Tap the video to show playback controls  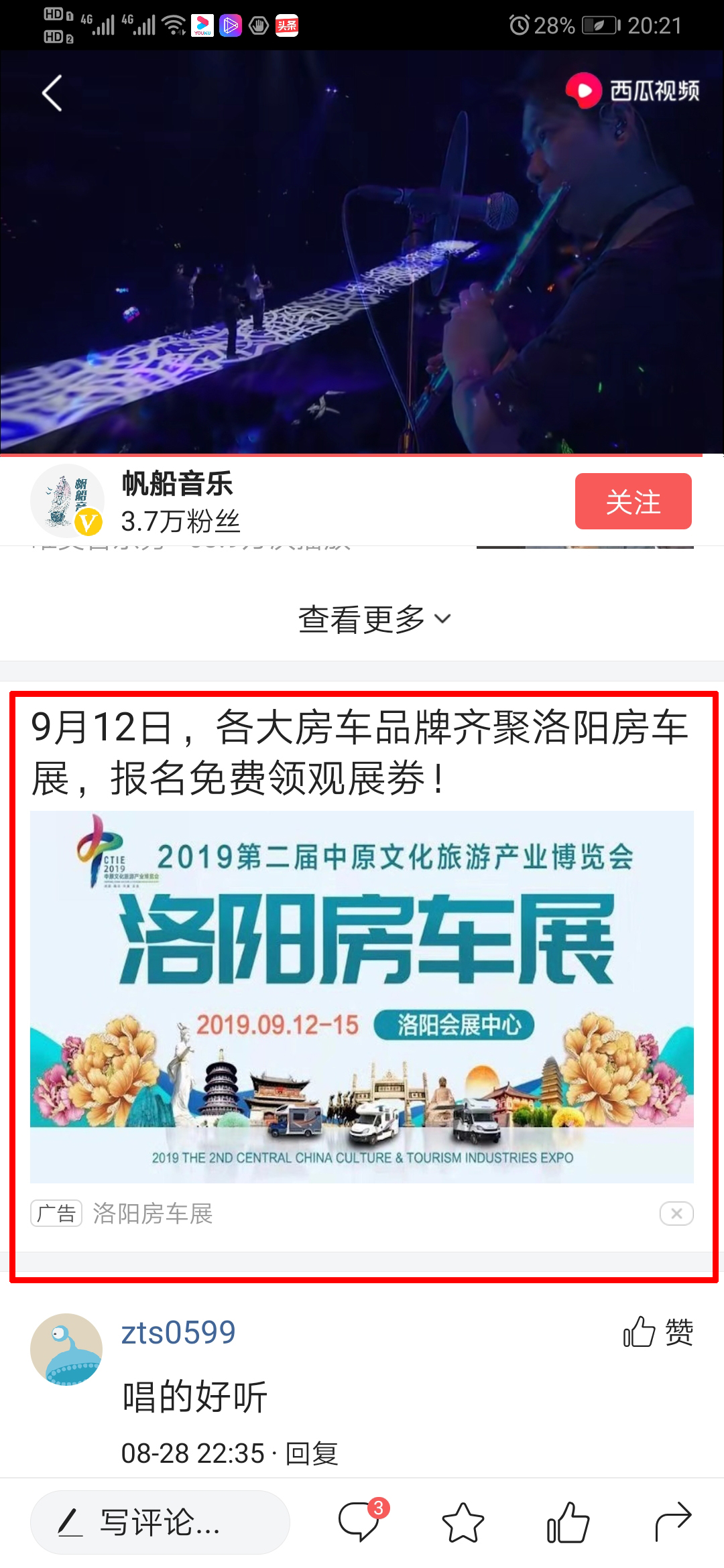click(x=362, y=253)
